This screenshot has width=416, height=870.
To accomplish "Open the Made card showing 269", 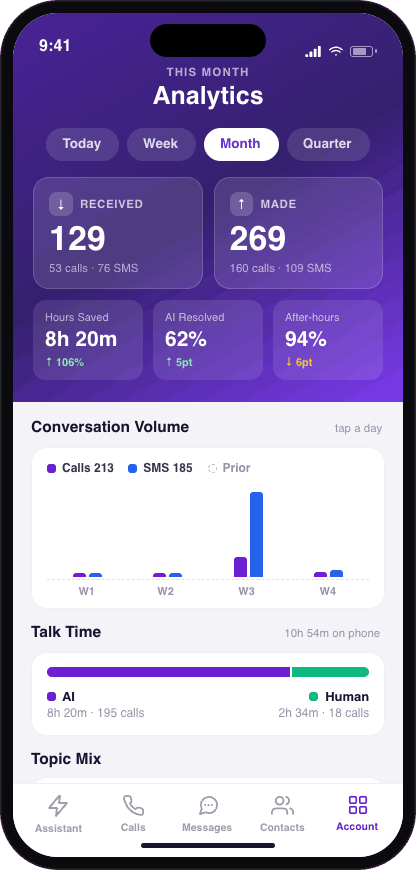I will click(x=298, y=233).
